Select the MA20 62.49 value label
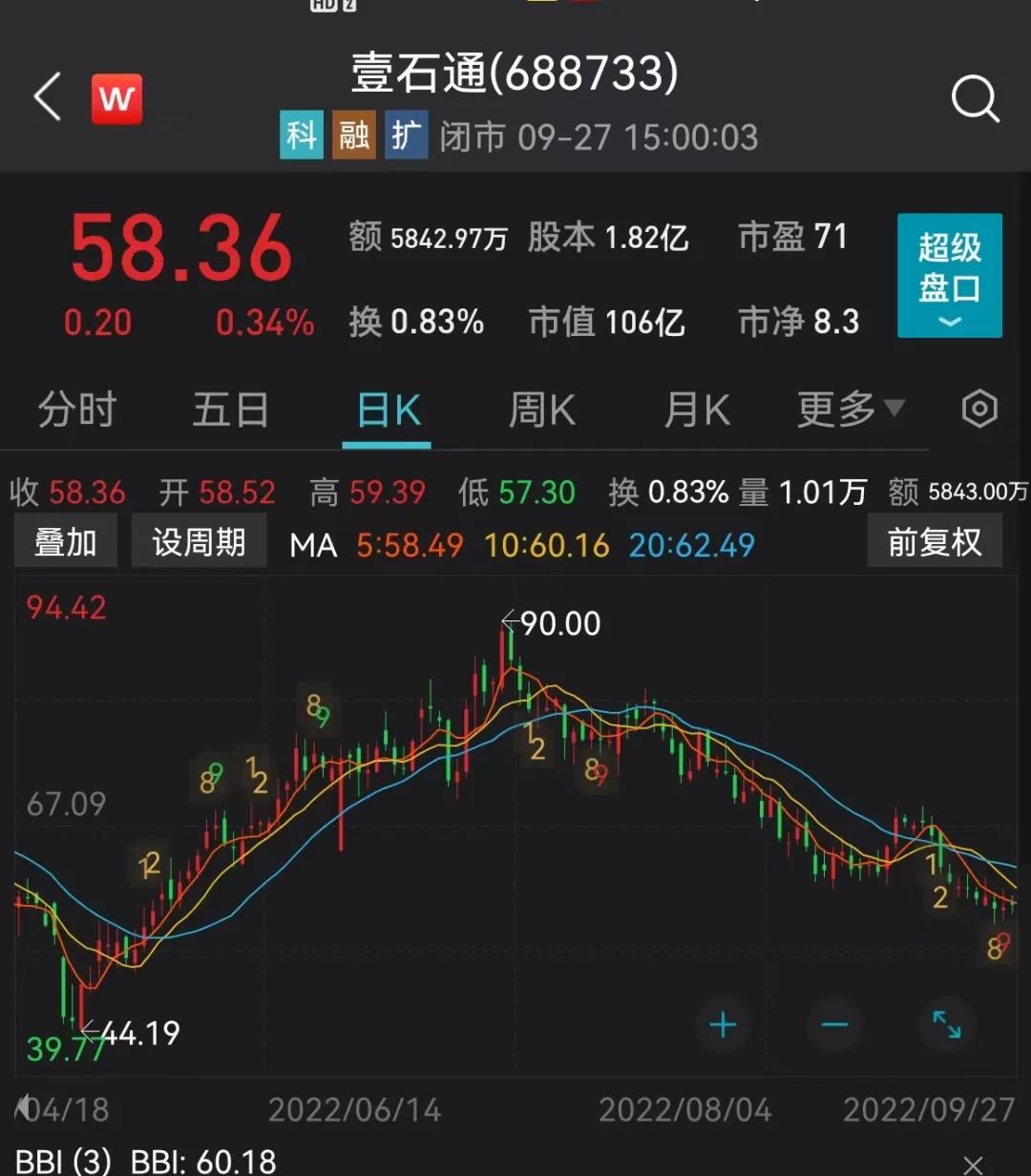 692,545
